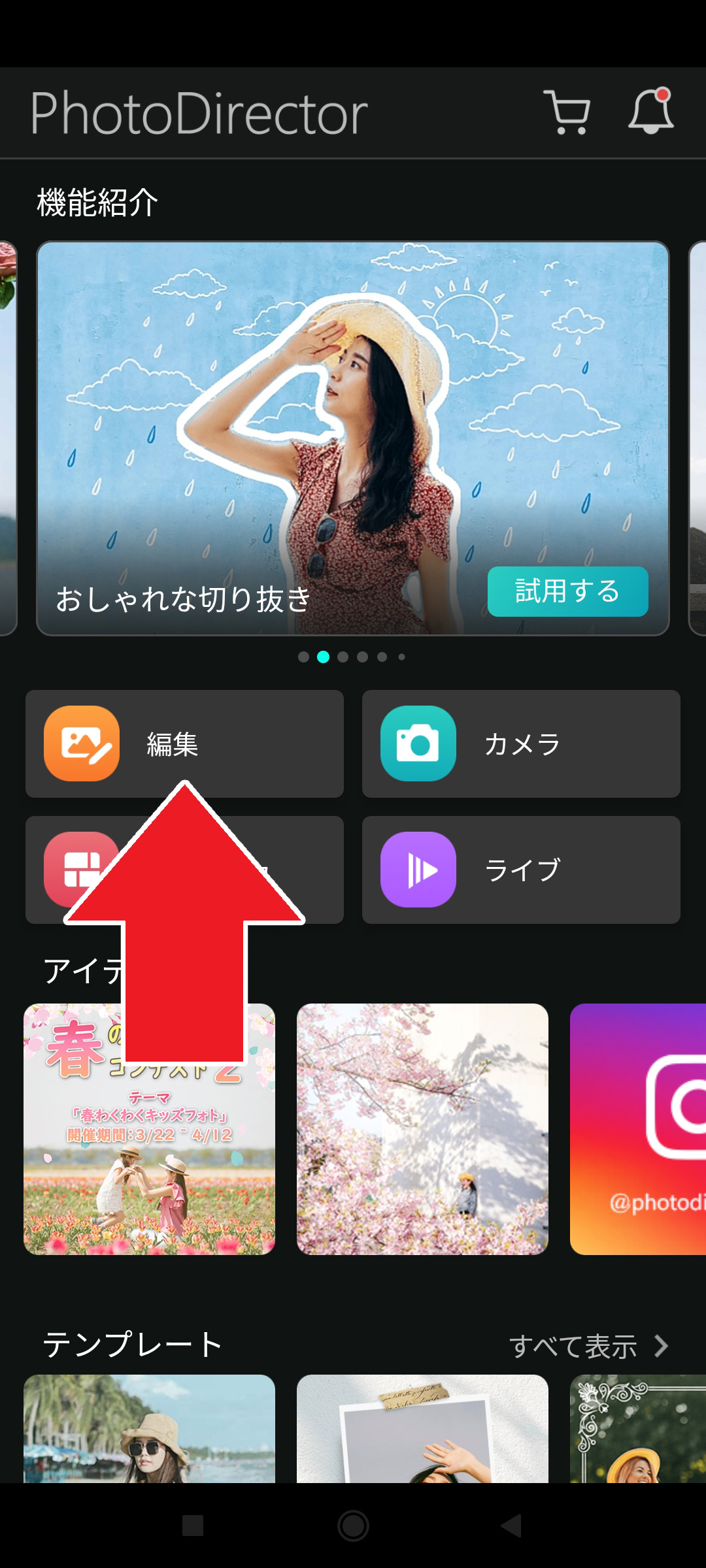Open the notifications bell
The height and width of the screenshot is (1568, 706).
tap(650, 112)
